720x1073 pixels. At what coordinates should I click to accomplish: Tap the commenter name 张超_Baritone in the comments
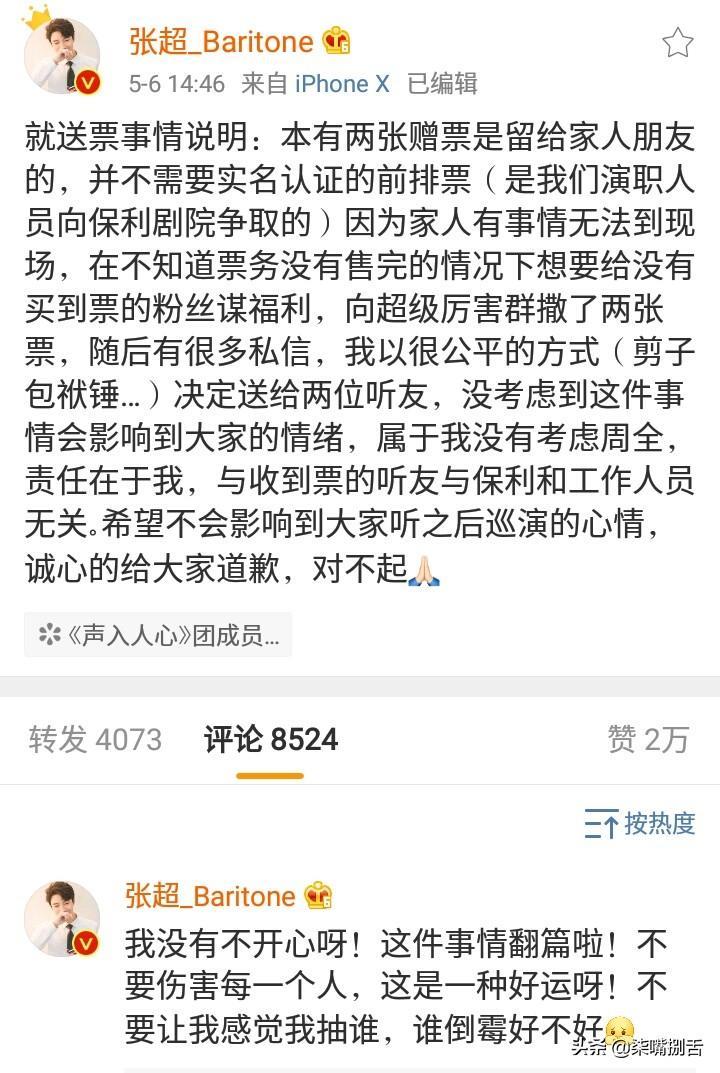210,895
